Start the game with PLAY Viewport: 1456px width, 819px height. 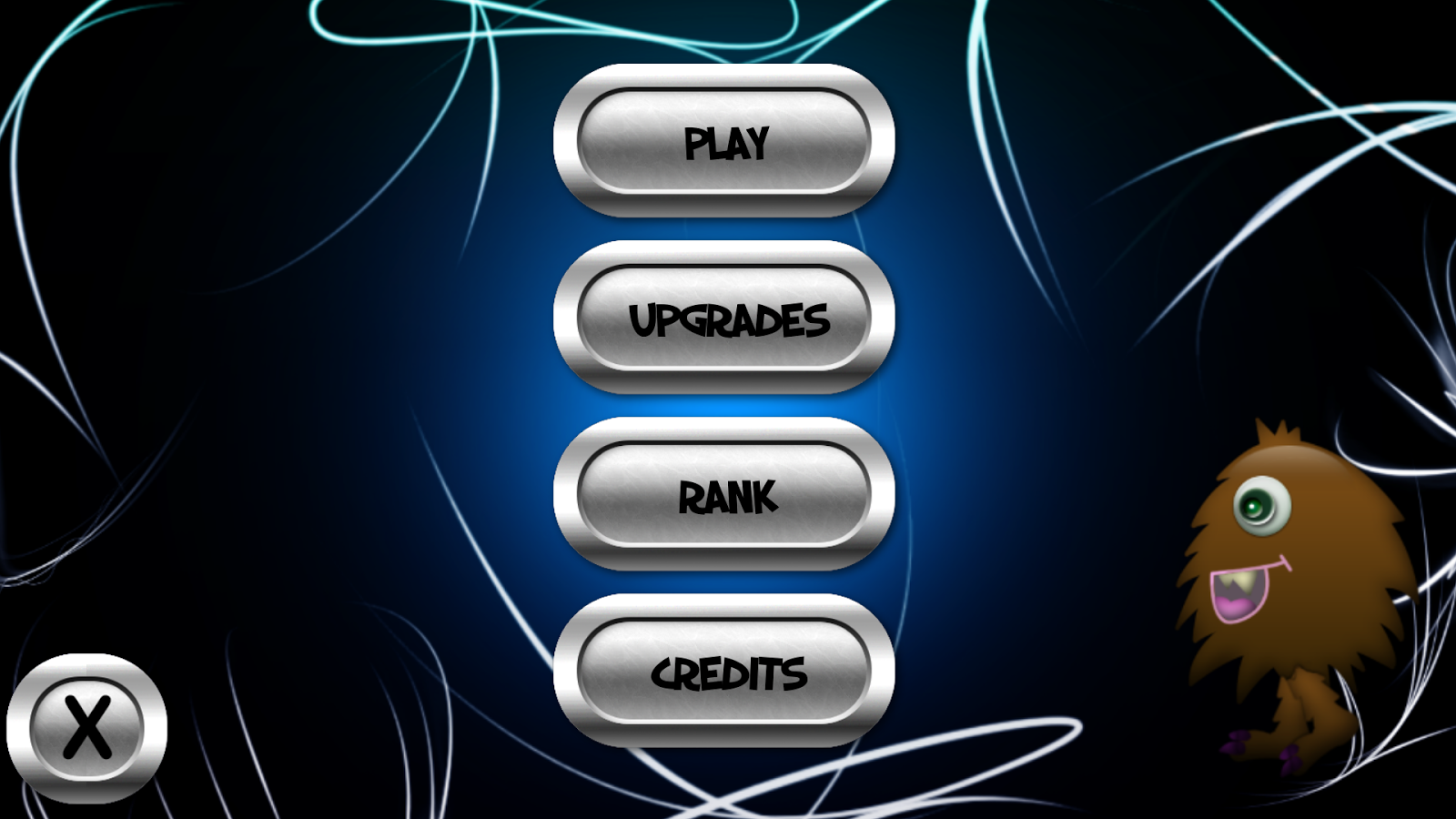tap(724, 142)
